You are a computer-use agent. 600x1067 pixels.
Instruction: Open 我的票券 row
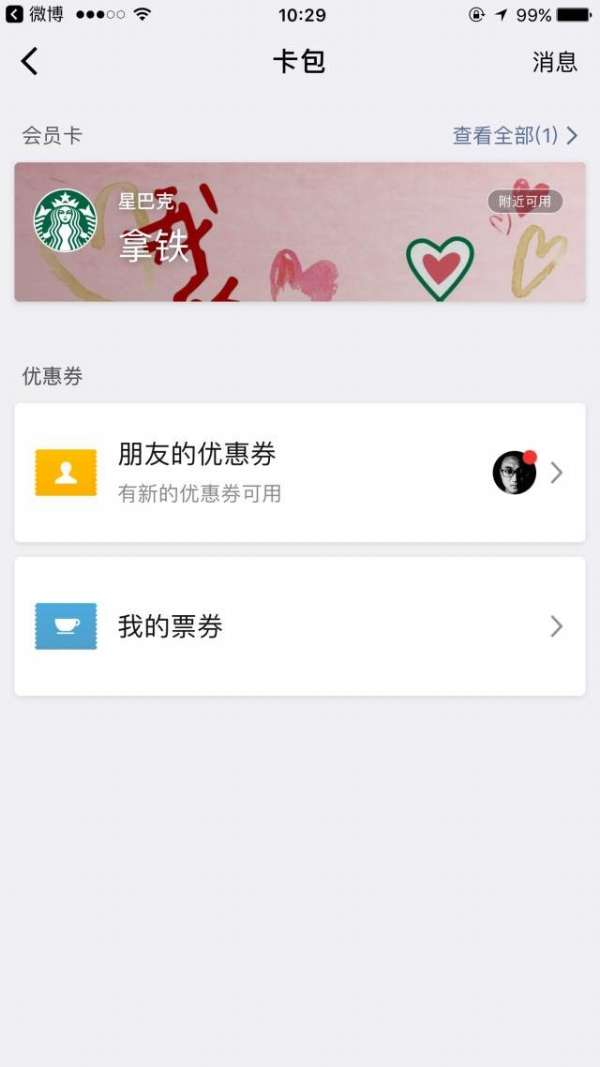300,626
